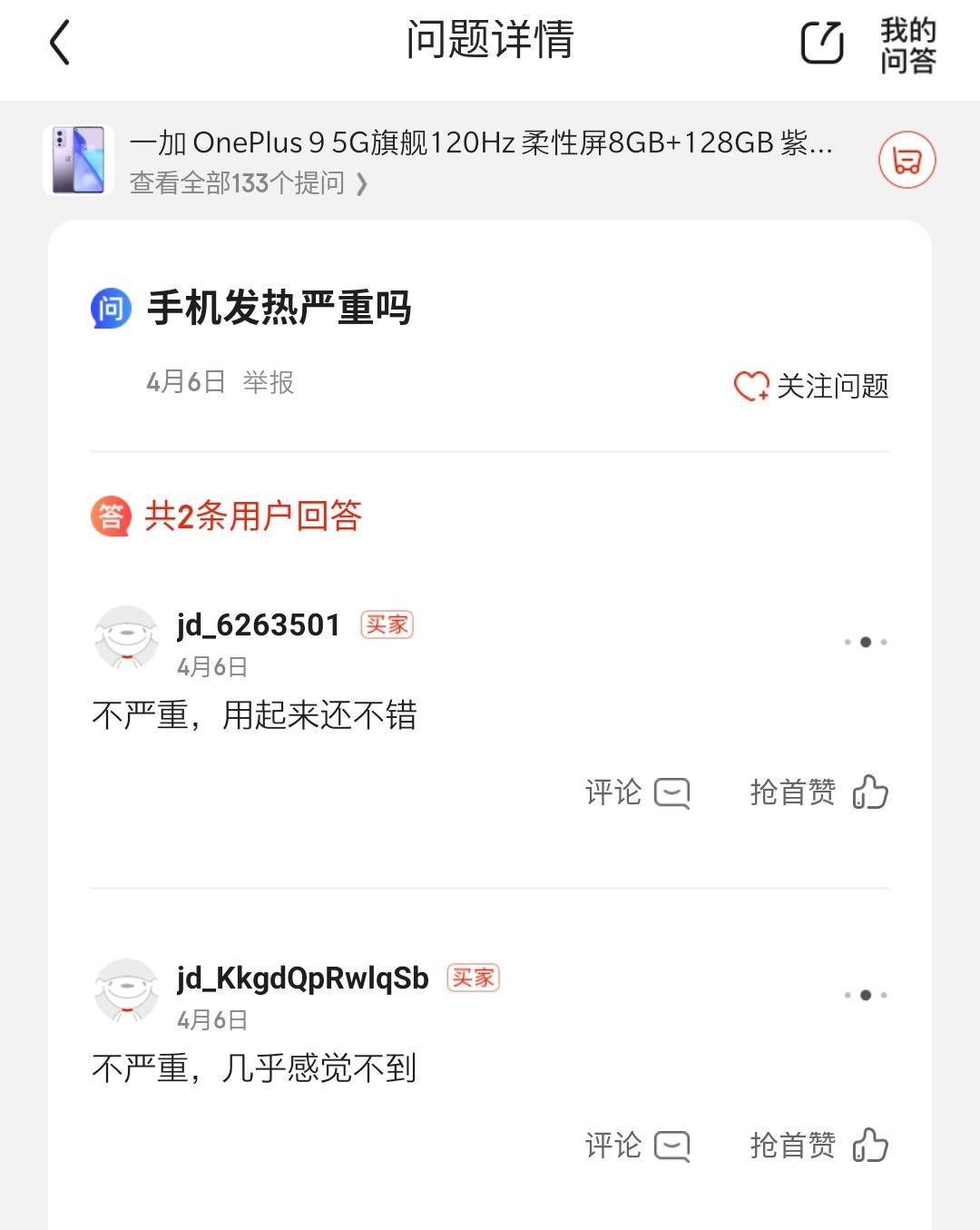Open the OnePlus 9 product thumbnail
Viewport: 980px width, 1230px height.
(78, 161)
